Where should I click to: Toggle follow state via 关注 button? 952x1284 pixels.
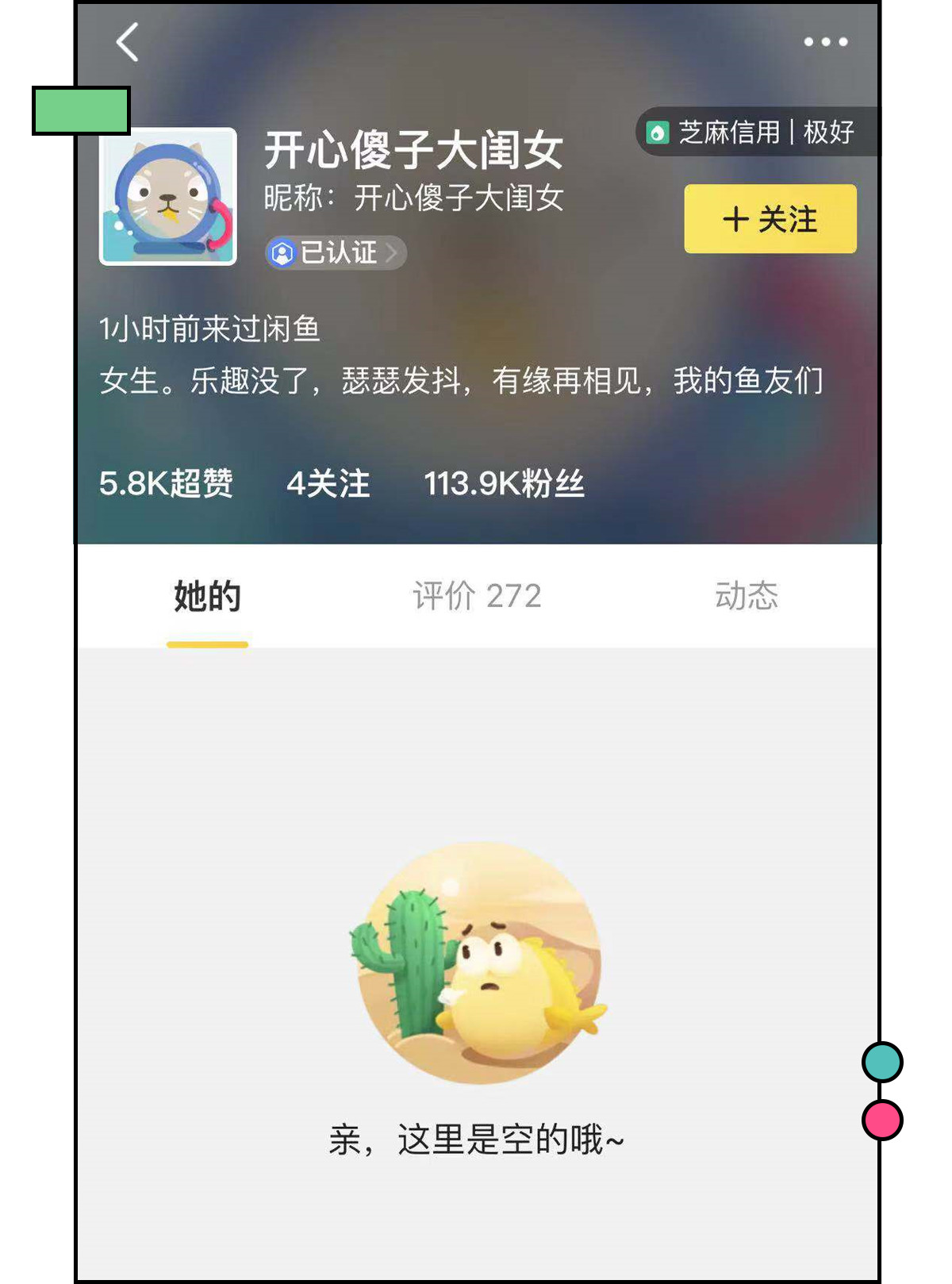(770, 220)
